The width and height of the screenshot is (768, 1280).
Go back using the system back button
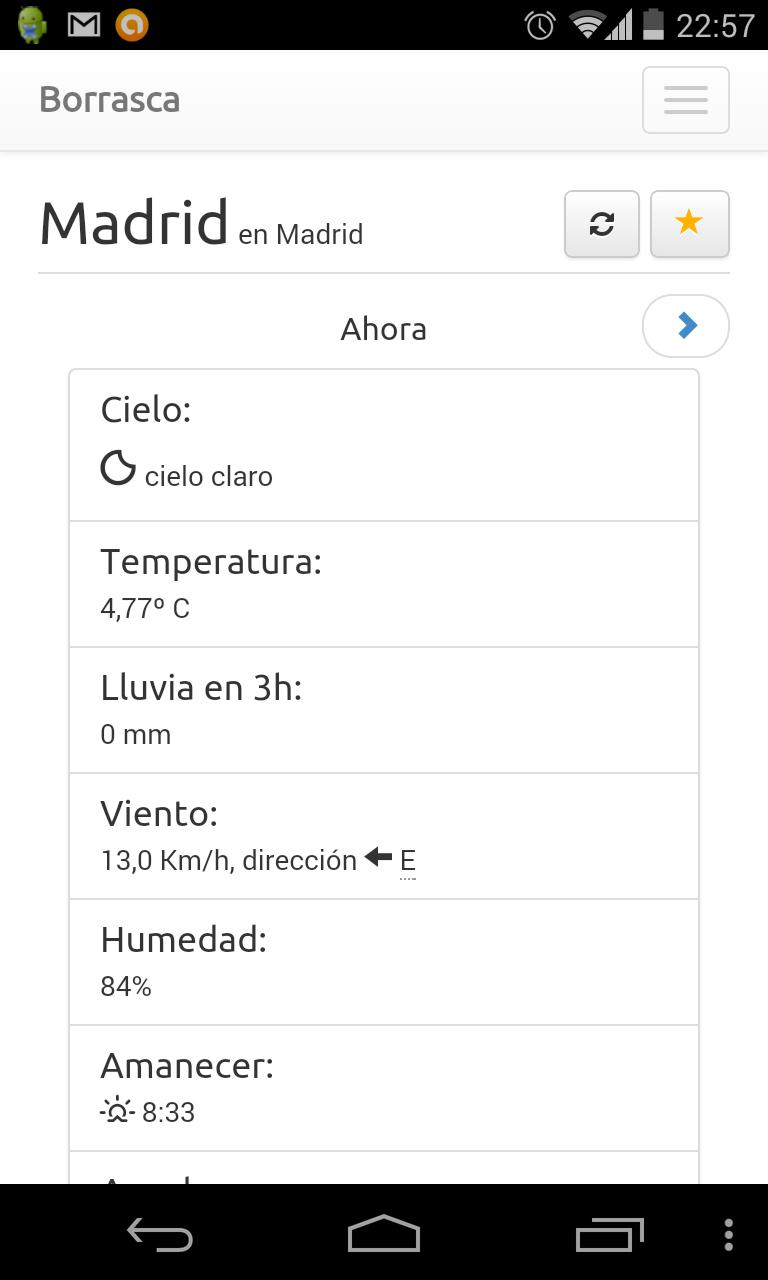click(160, 1235)
